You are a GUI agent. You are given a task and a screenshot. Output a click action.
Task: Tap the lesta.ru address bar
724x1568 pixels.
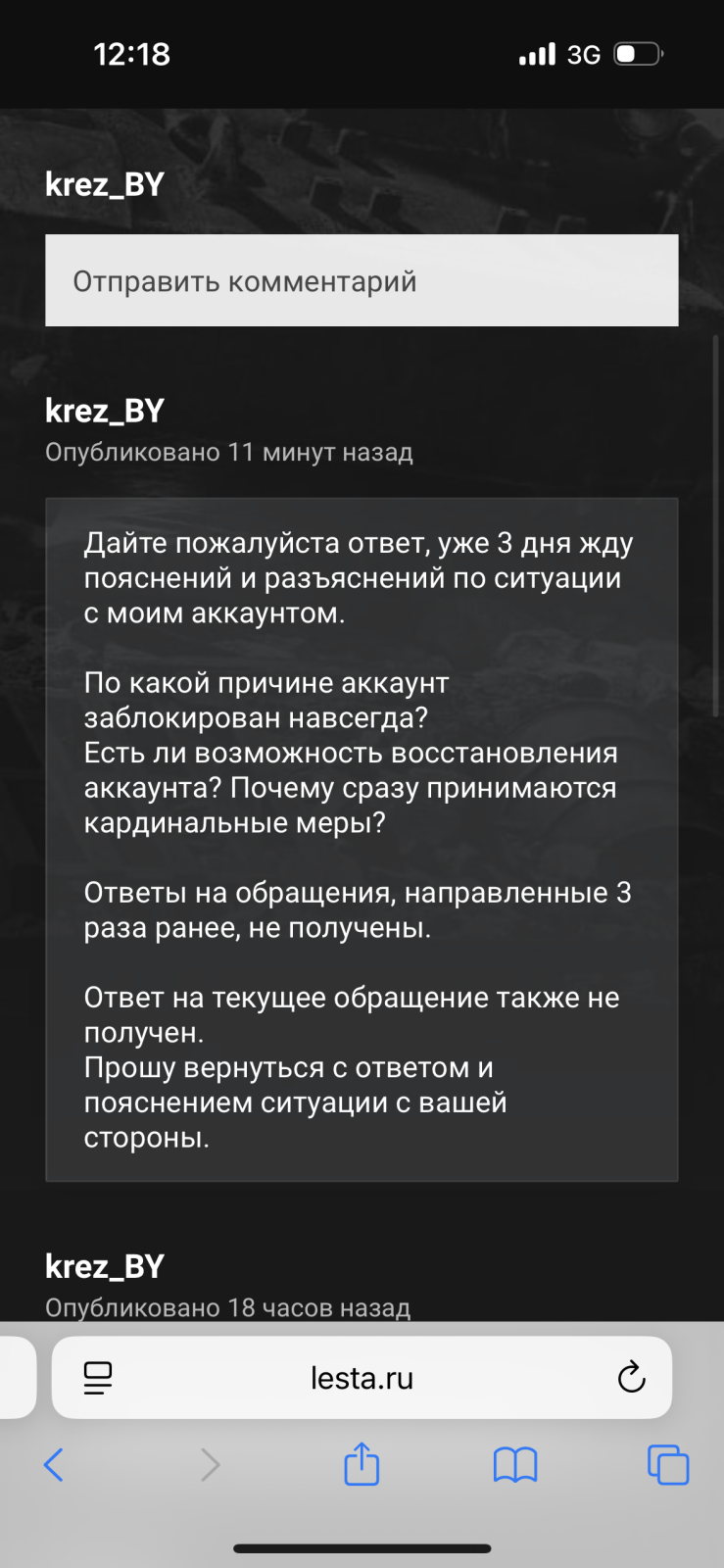pos(362,1378)
